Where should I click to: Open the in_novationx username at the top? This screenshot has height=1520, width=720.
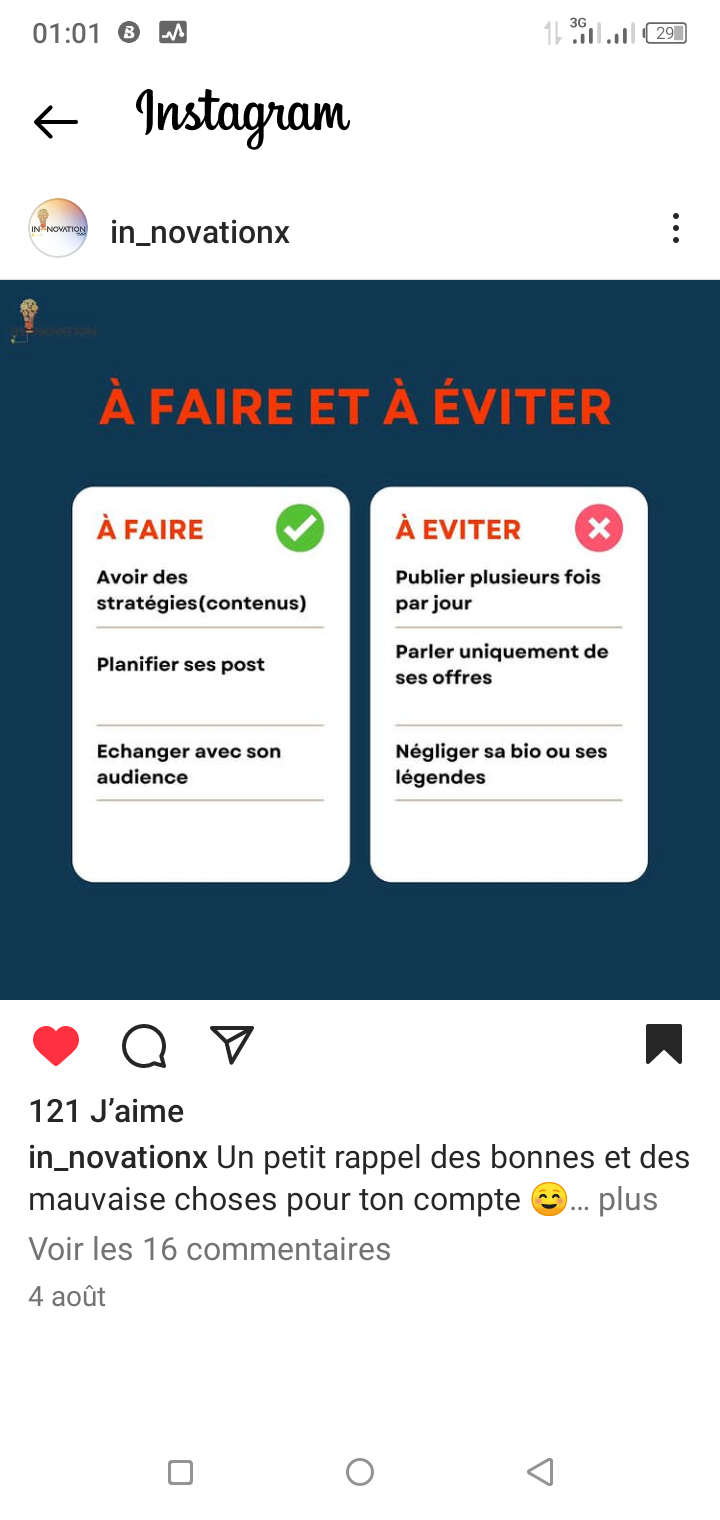tap(200, 232)
